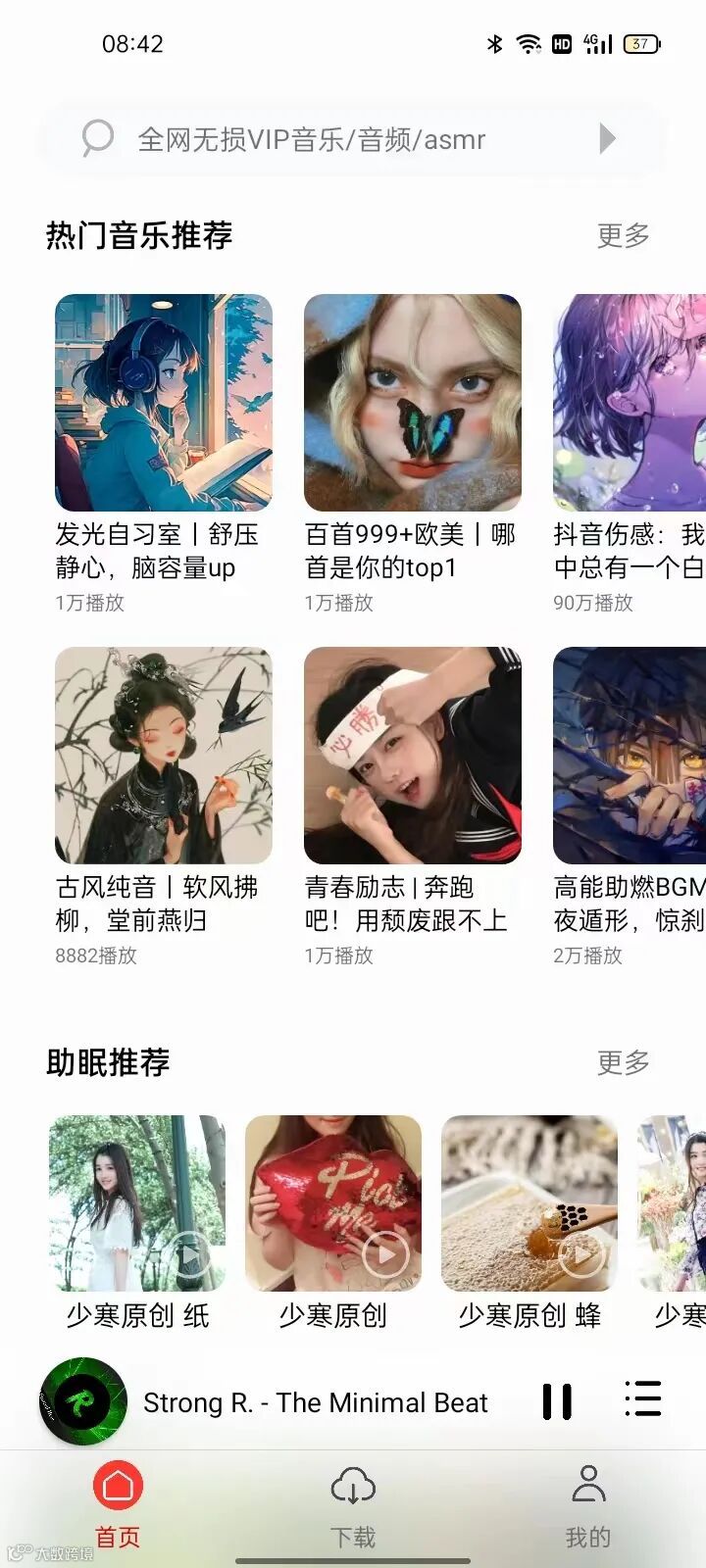Tap the arrow icon in the search bar
This screenshot has height=1568, width=706.
pos(607,139)
